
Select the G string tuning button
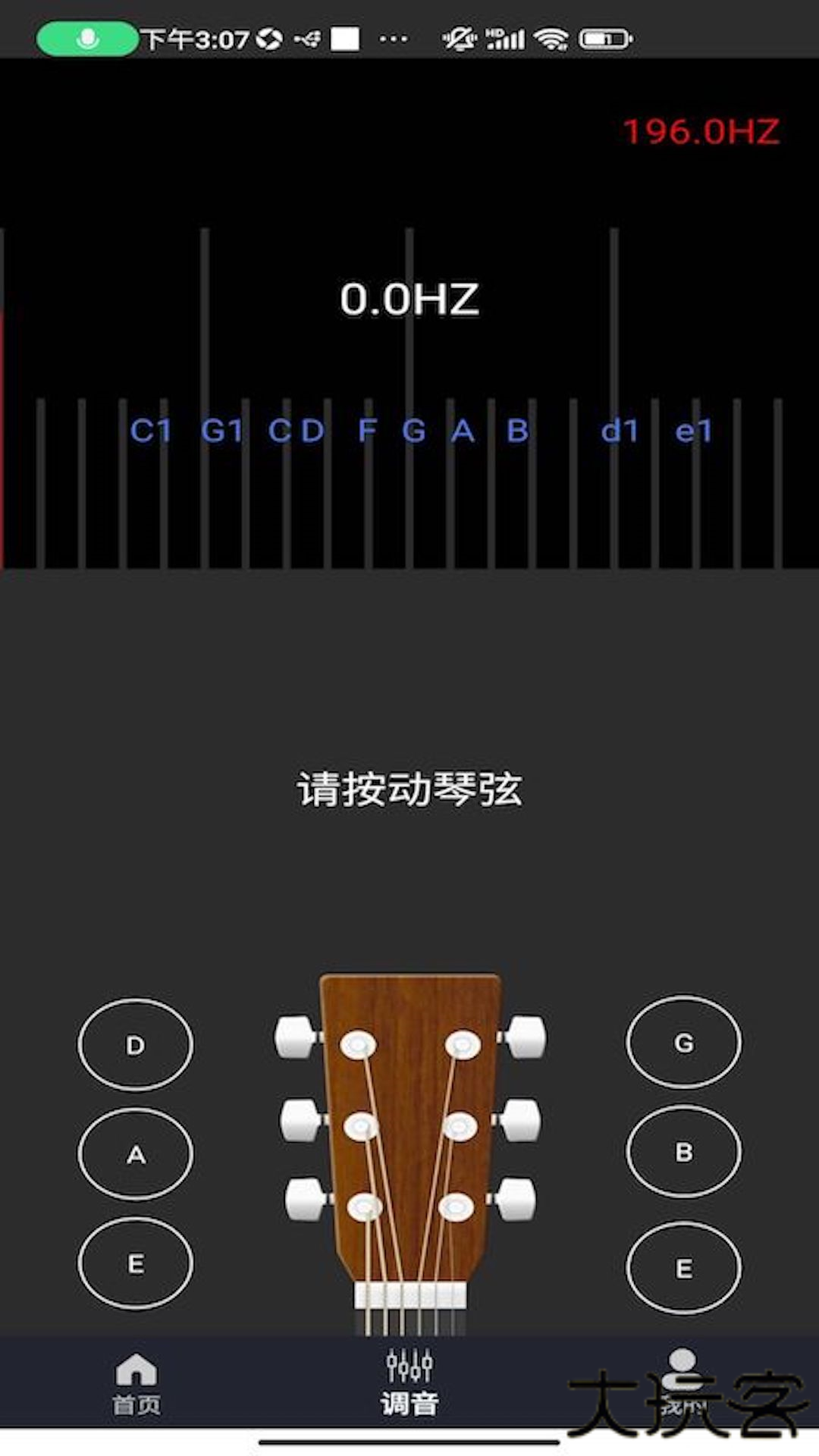(x=683, y=1044)
